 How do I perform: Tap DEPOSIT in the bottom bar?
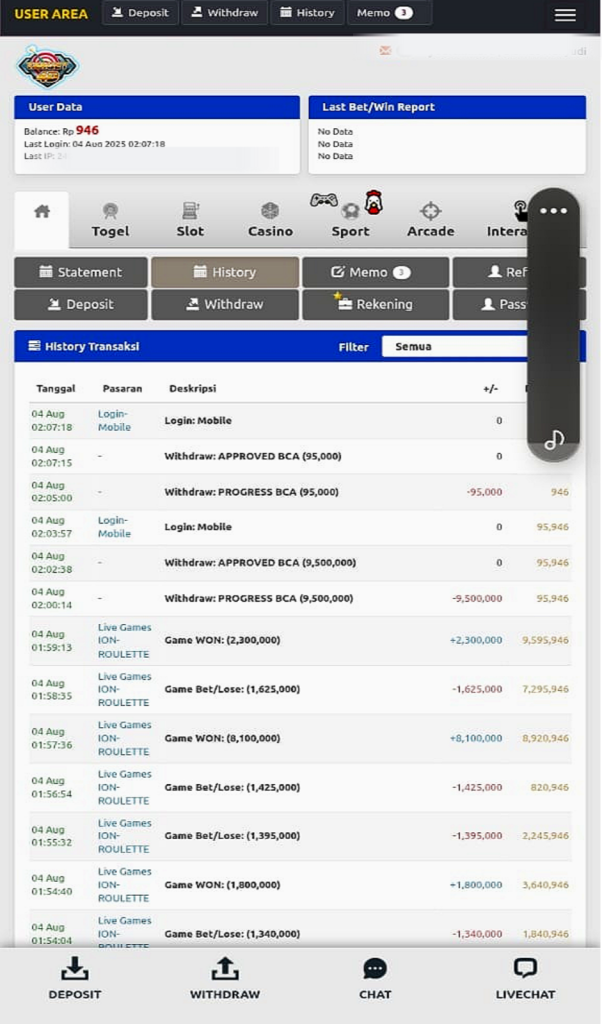[75, 978]
